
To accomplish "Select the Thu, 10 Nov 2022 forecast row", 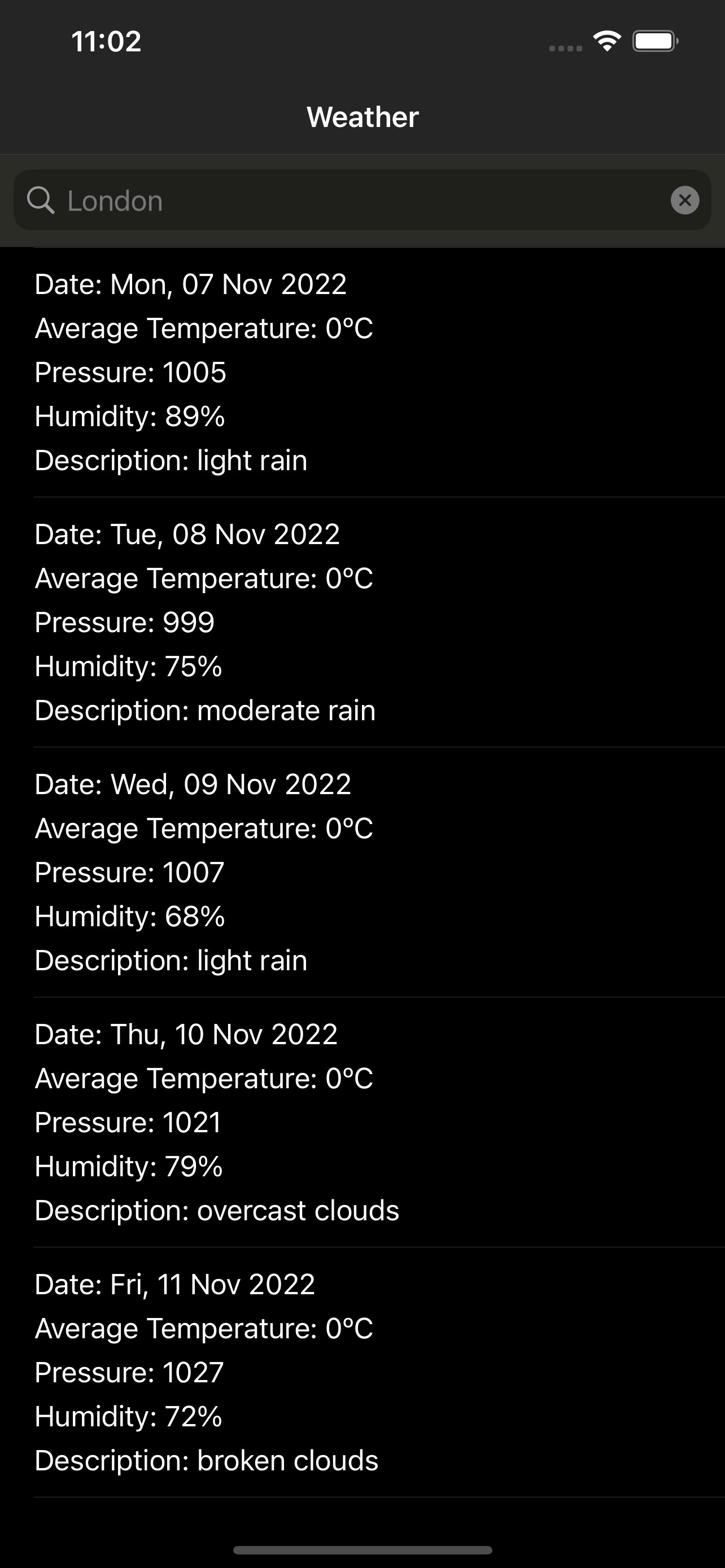I will tap(362, 1123).
